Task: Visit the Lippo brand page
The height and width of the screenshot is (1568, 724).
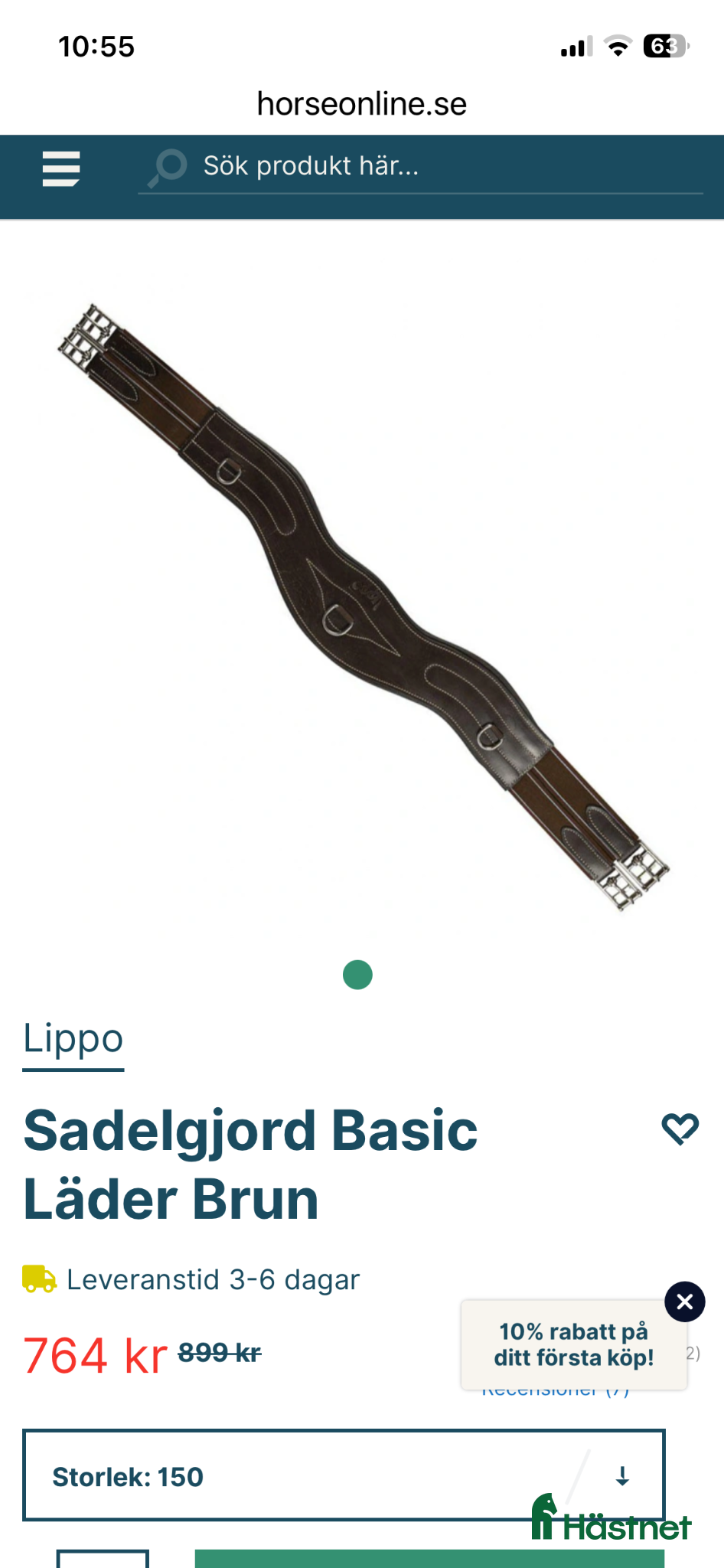Action: pyautogui.click(x=73, y=1038)
